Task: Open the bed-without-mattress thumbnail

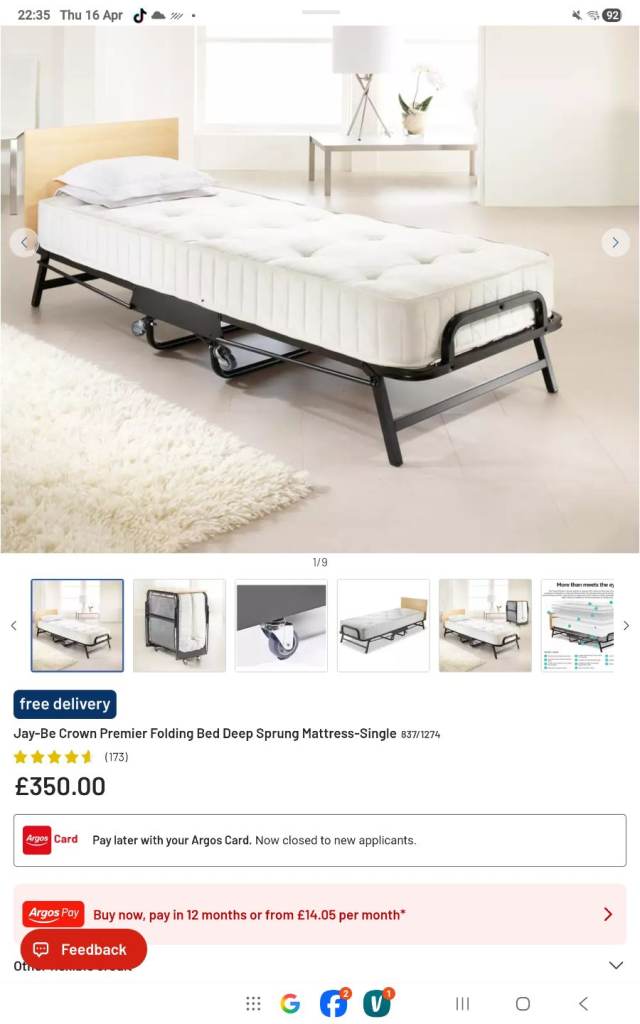Action: pyautogui.click(x=383, y=625)
